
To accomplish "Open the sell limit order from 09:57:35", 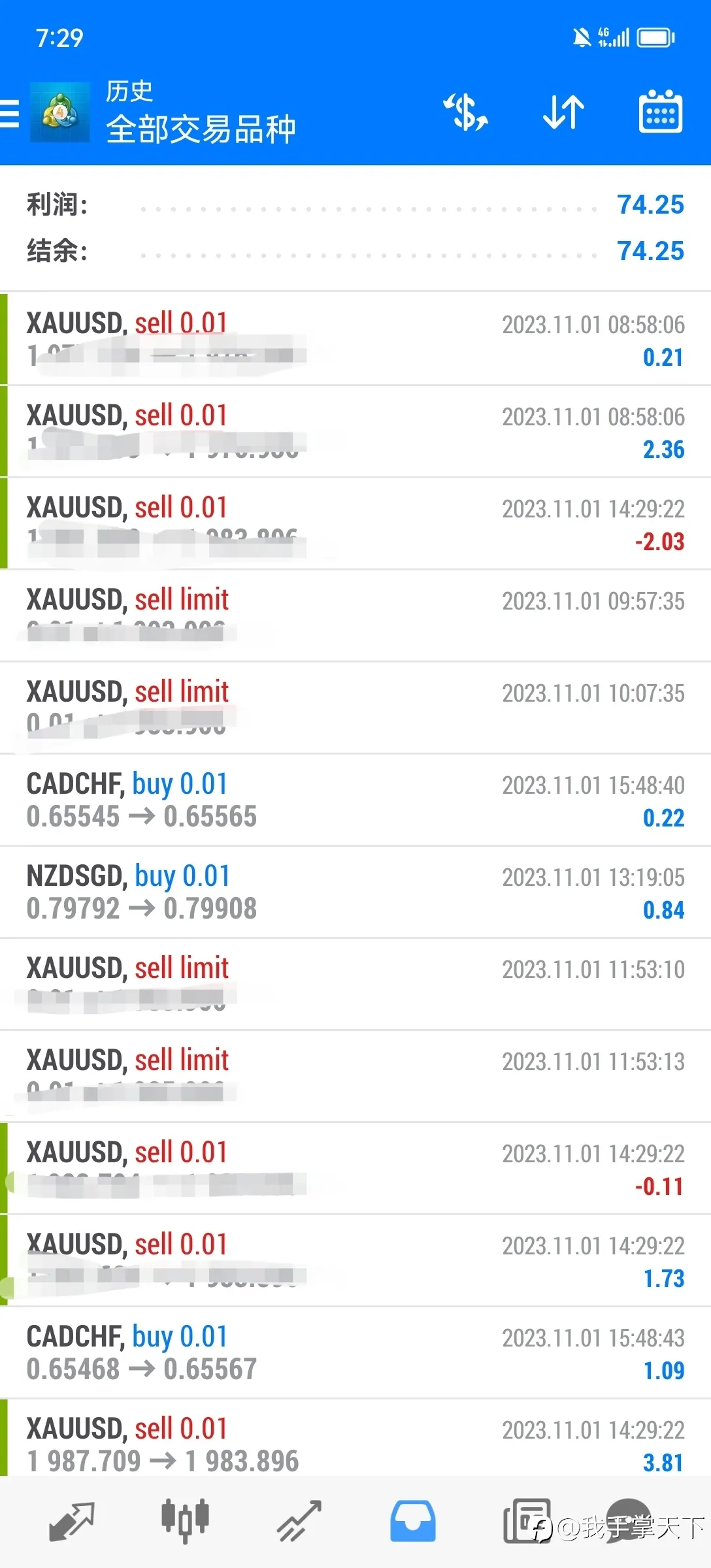I will [x=355, y=615].
